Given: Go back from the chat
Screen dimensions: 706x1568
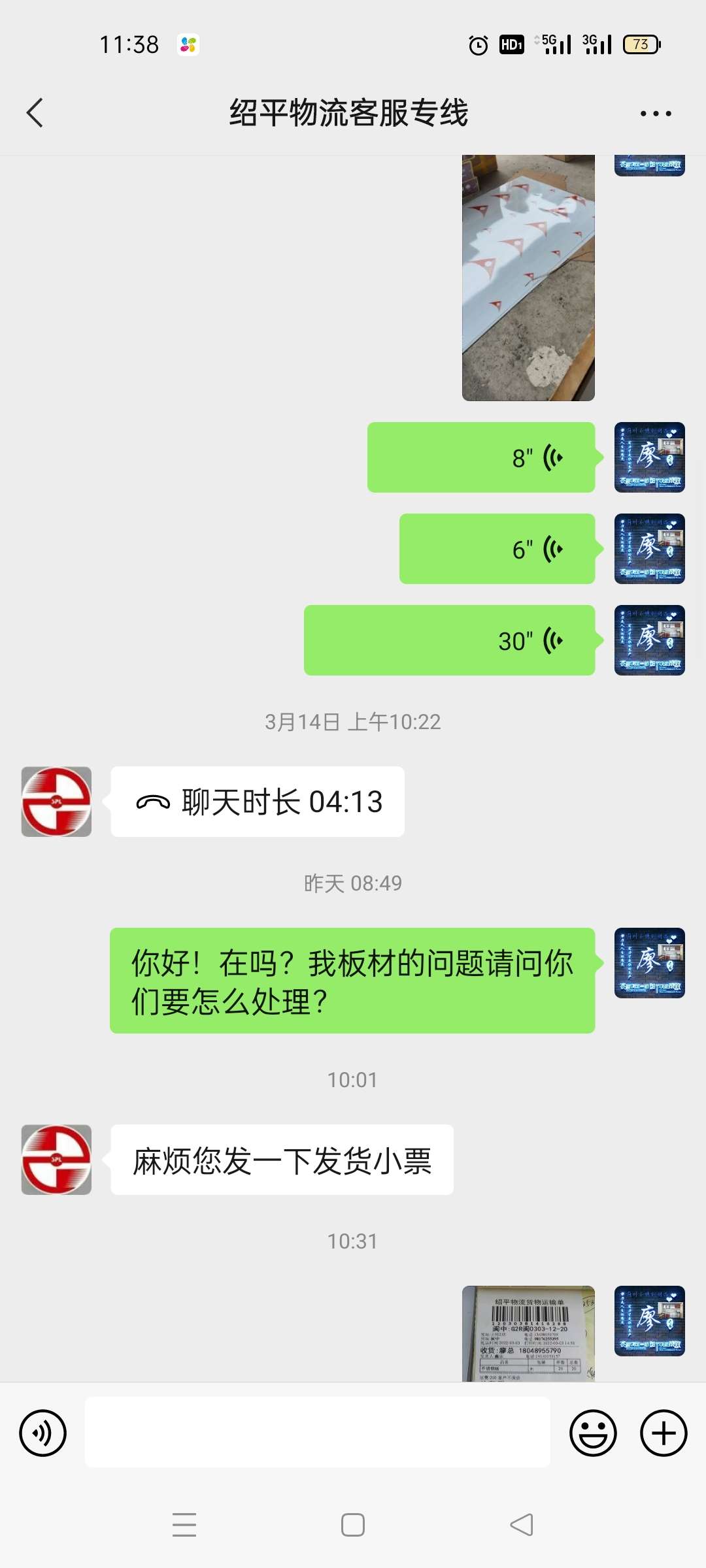Looking at the screenshot, I should [35, 113].
